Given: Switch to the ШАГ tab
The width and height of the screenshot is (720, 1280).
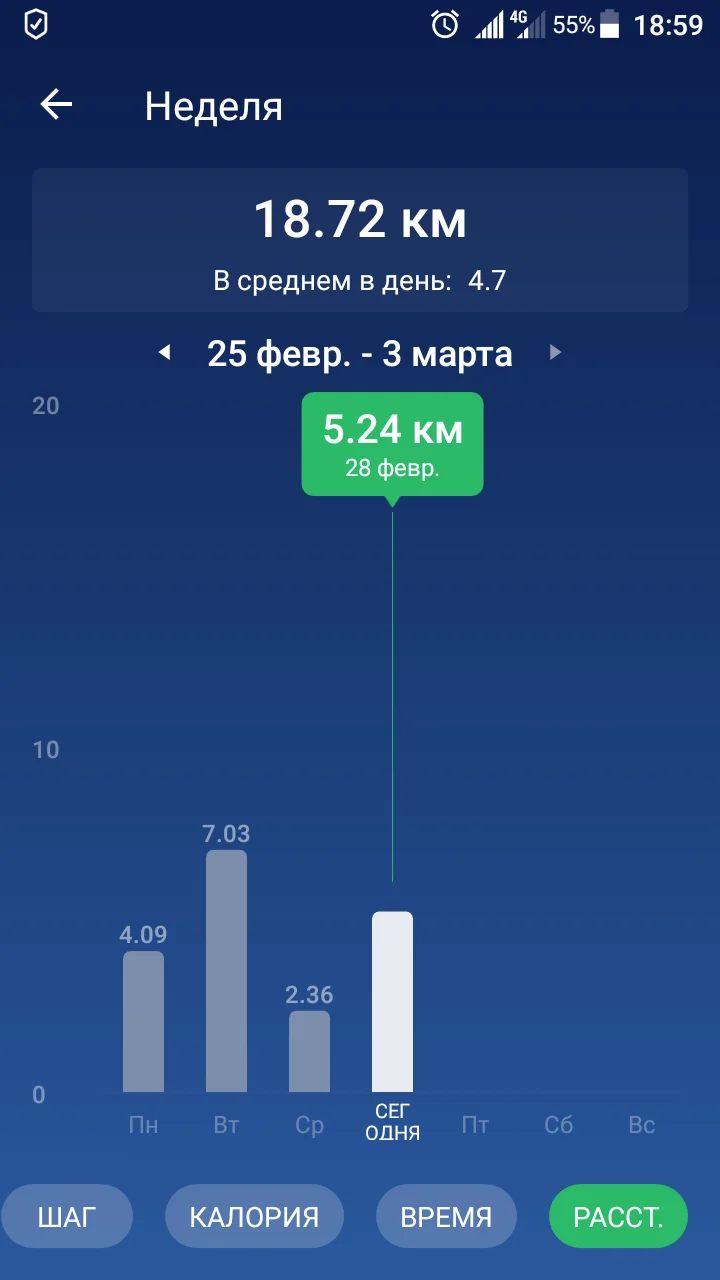Looking at the screenshot, I should (x=67, y=1216).
